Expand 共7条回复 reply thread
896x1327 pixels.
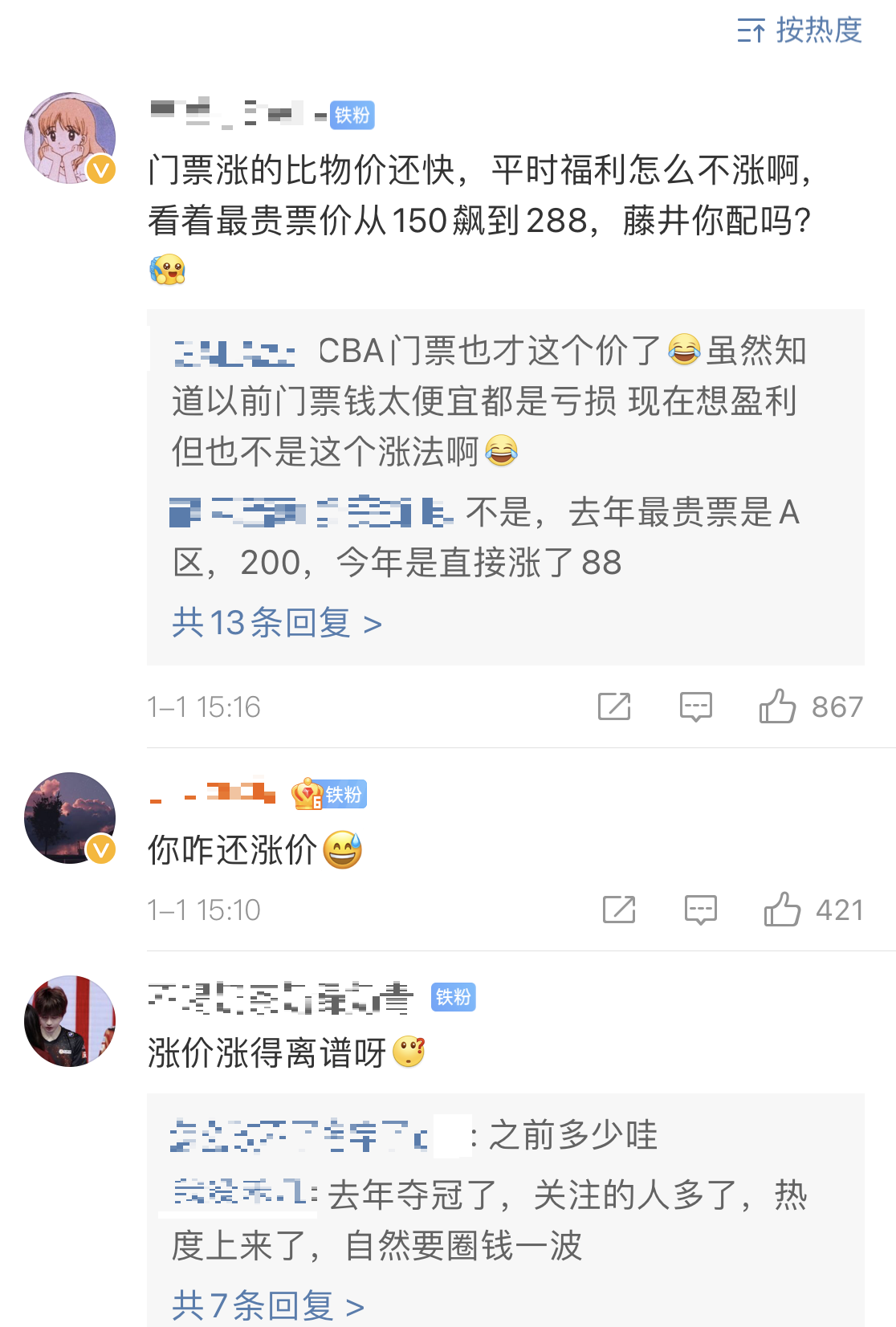267,1305
